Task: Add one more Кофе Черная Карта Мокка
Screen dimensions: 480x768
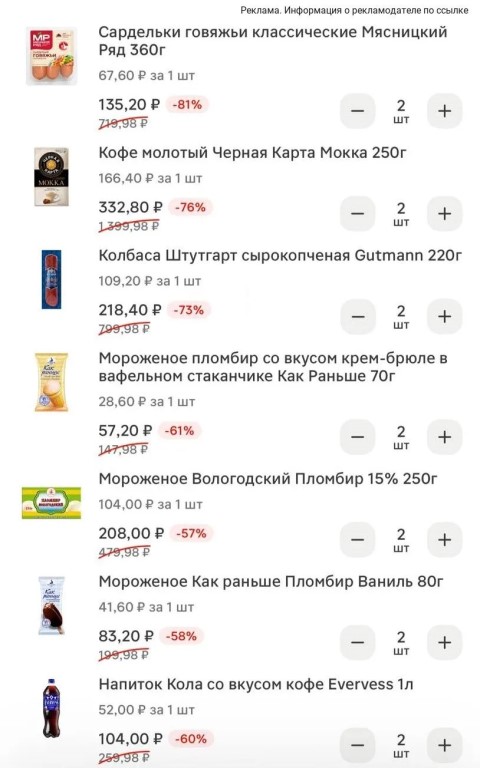Action: tap(444, 214)
